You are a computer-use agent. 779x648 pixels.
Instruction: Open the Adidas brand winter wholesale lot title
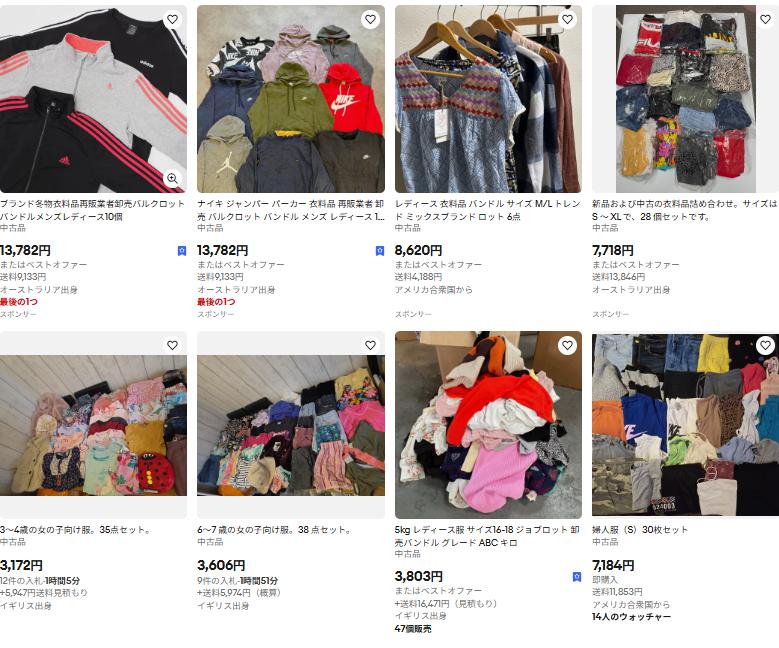[x=92, y=209]
